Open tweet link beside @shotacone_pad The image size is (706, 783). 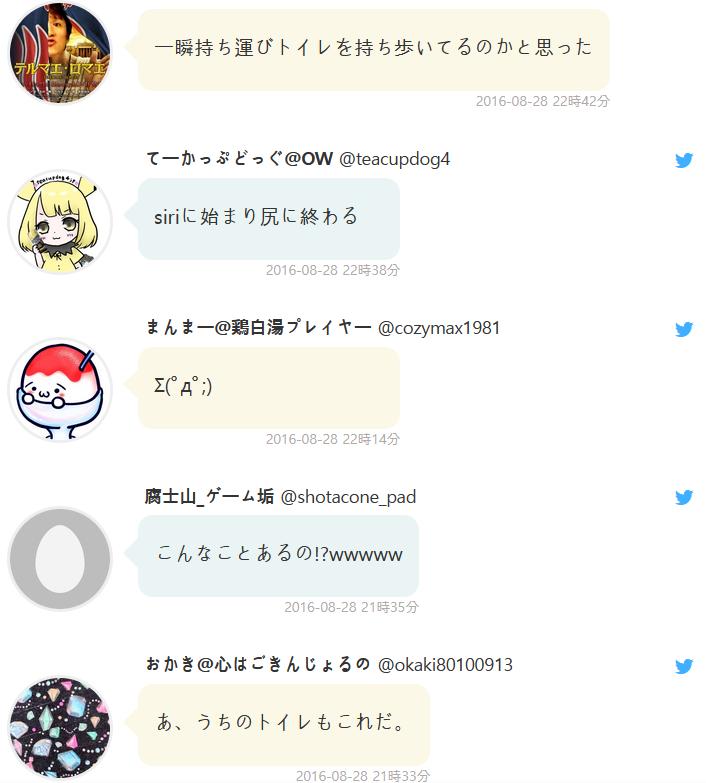[684, 497]
